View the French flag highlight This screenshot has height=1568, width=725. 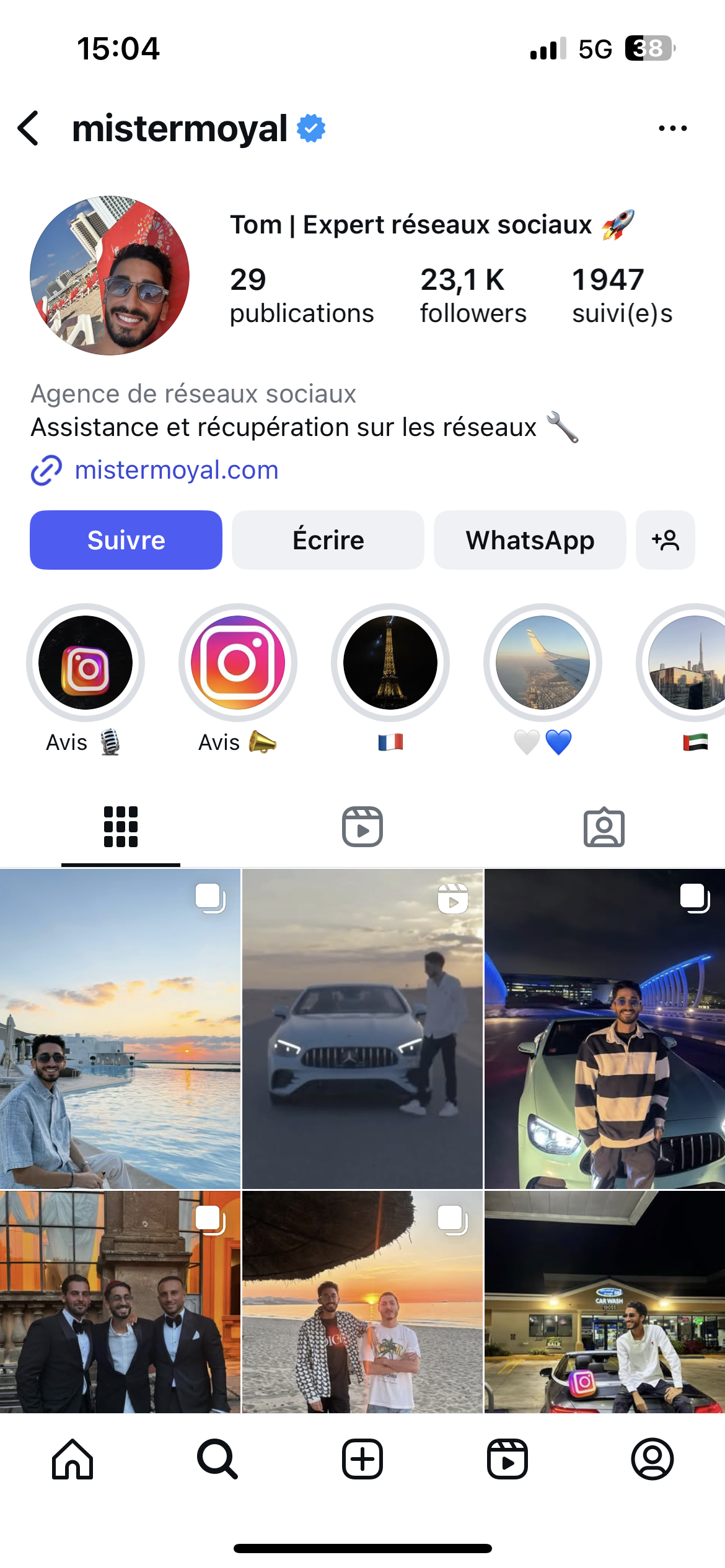390,663
